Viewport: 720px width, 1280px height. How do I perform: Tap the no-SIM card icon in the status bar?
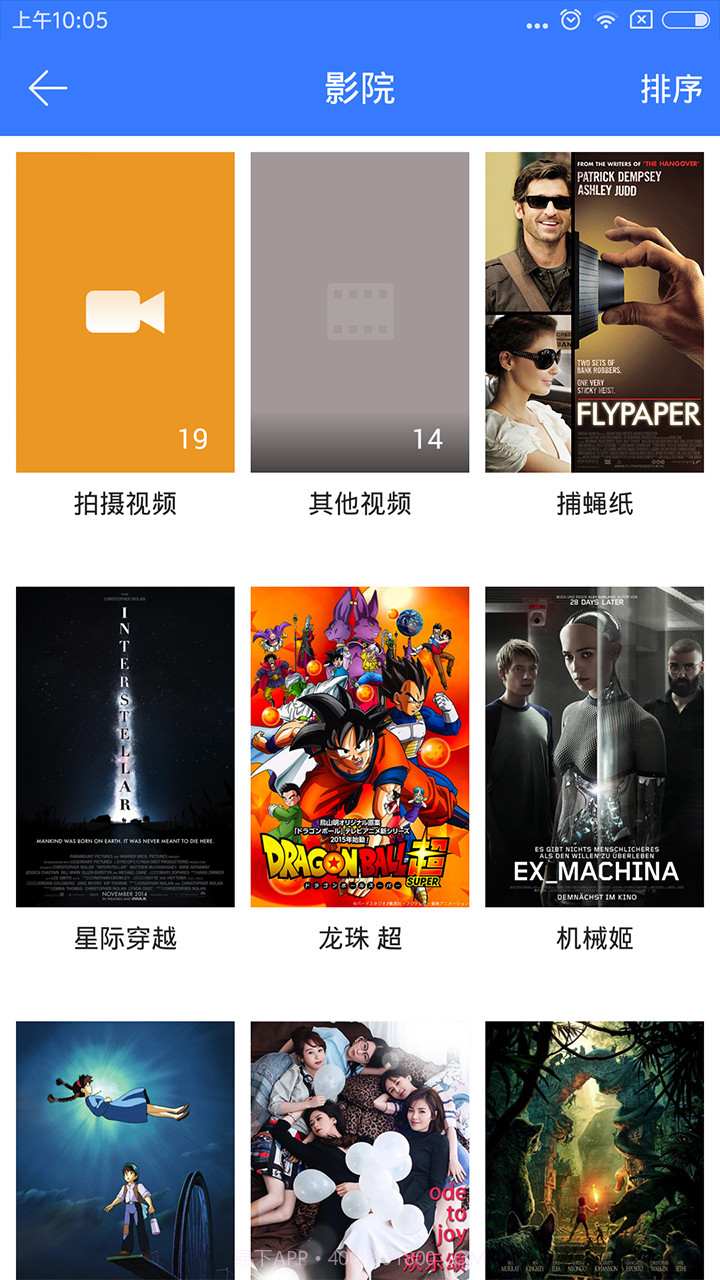coord(641,18)
